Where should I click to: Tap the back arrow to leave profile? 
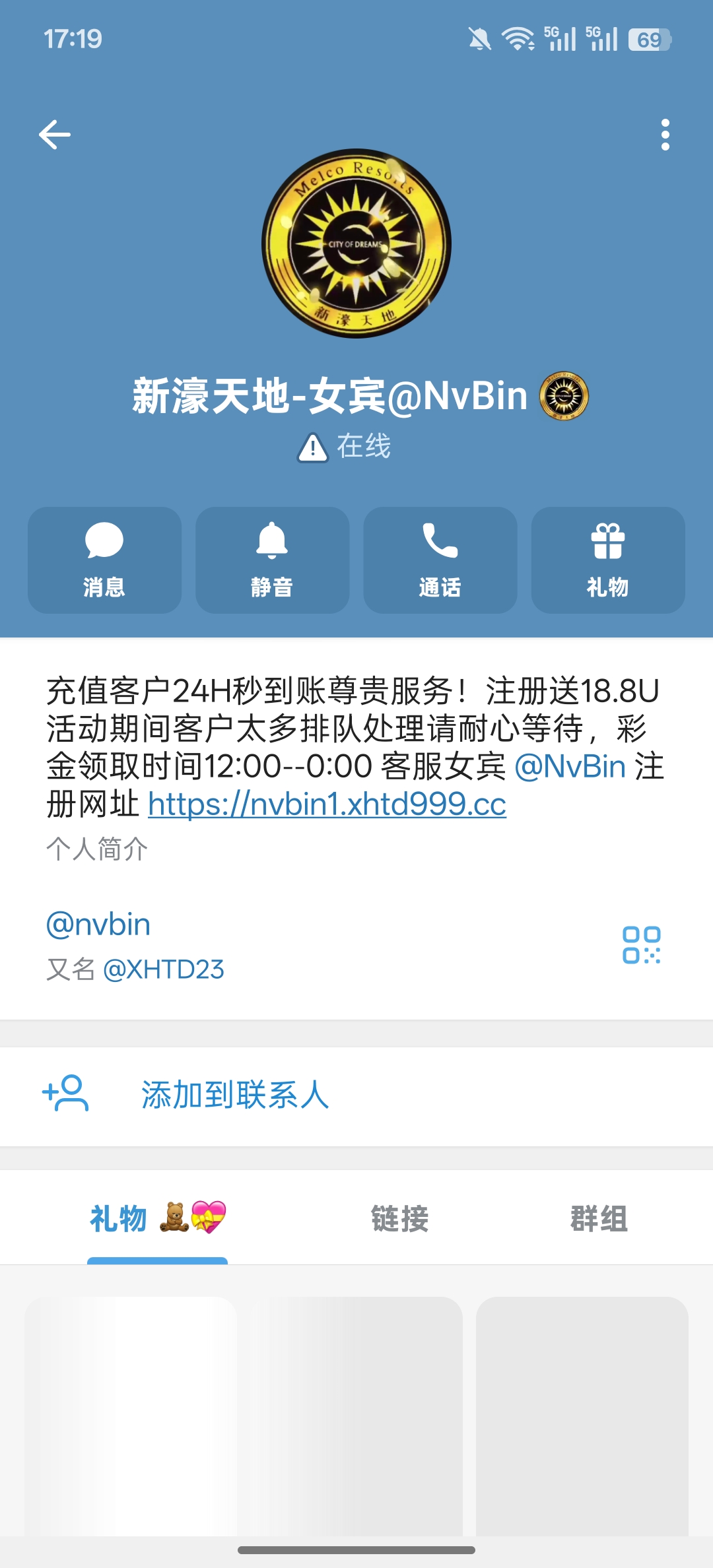55,134
